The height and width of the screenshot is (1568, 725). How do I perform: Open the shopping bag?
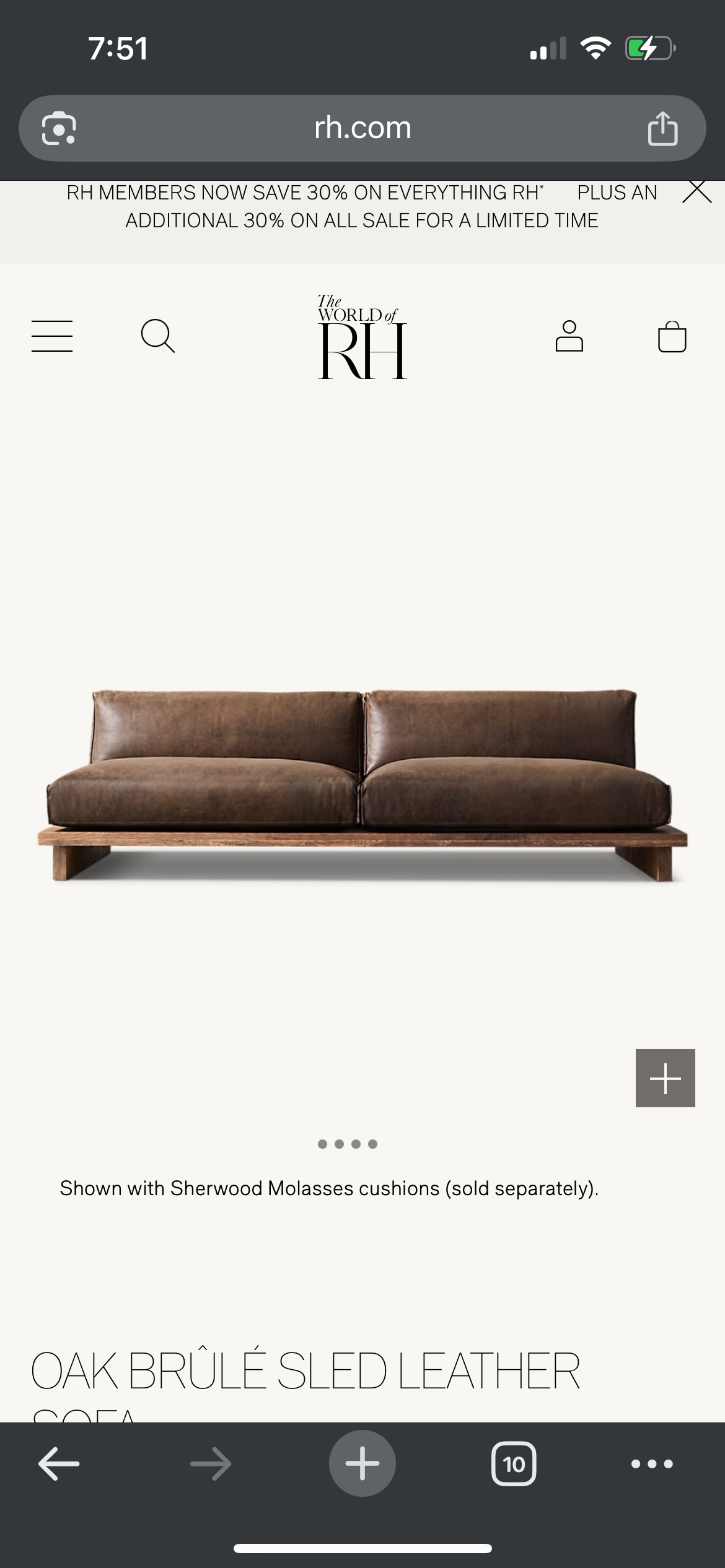672,337
